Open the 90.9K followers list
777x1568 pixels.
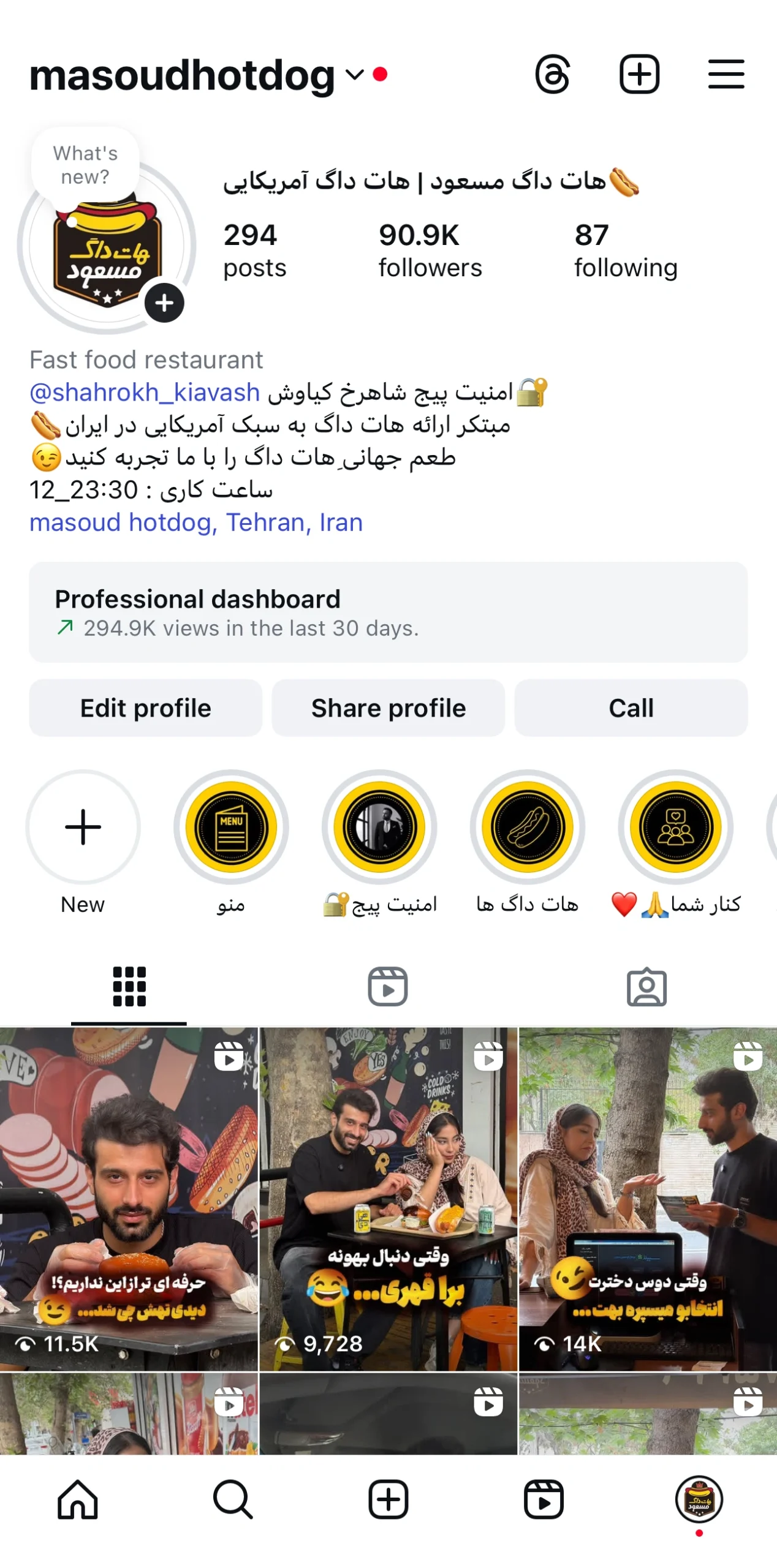tap(430, 251)
